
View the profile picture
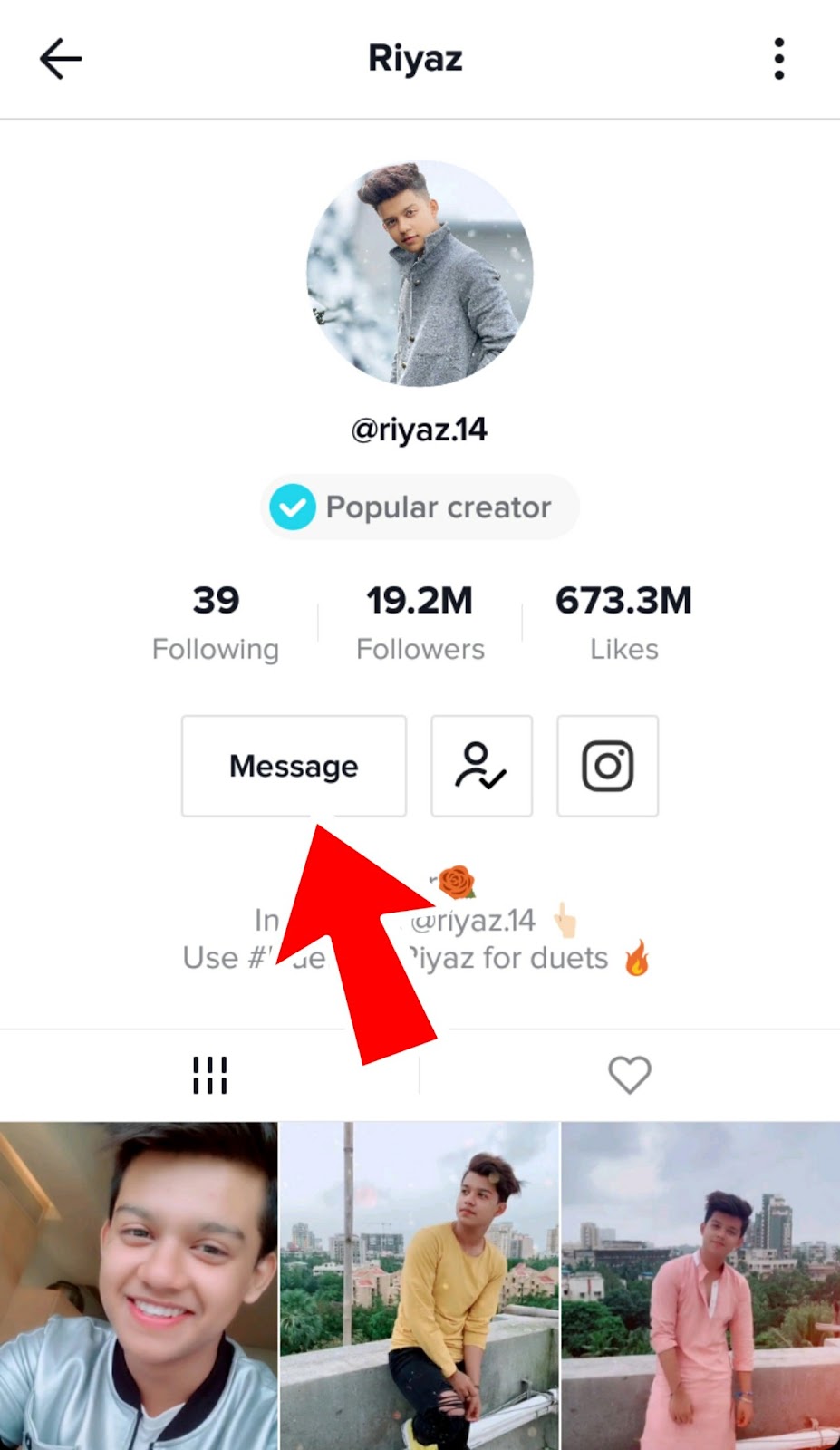(x=420, y=274)
